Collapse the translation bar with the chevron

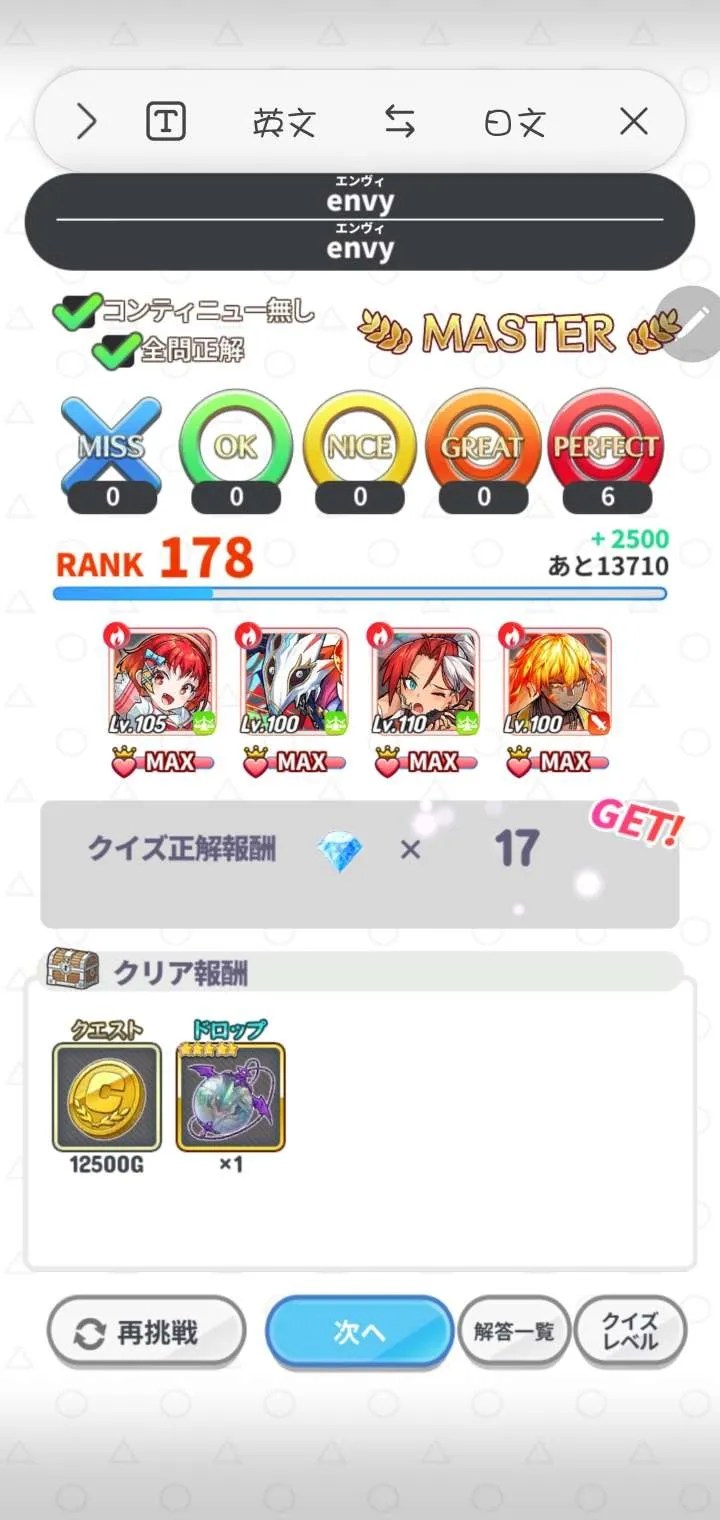(87, 122)
